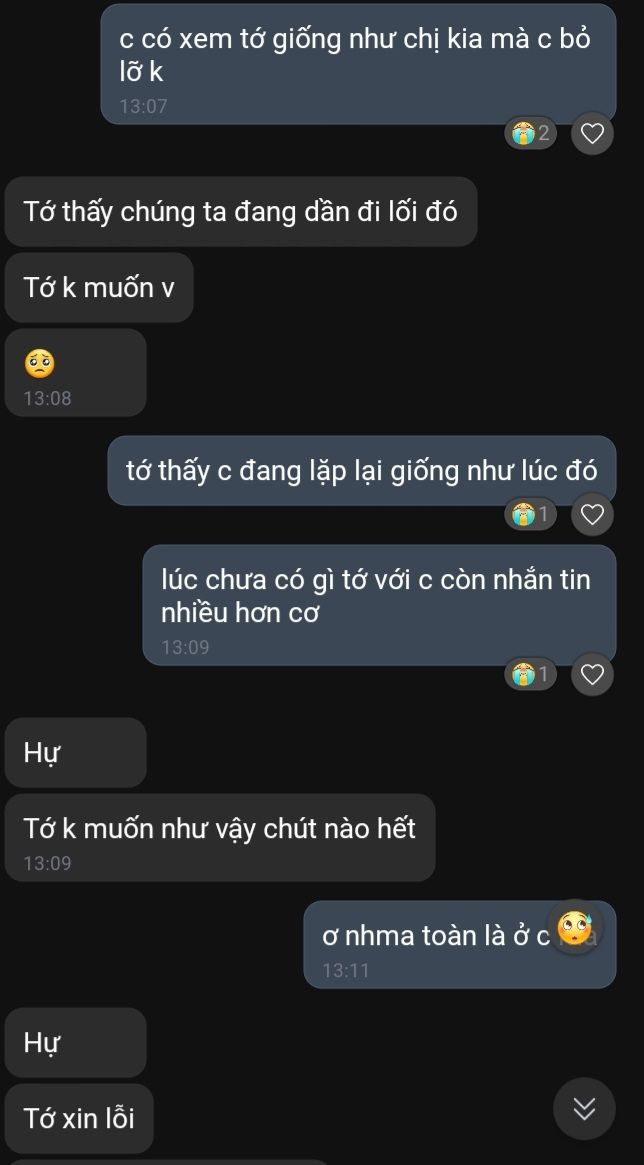This screenshot has height=1165, width=644.
Task: View crying reaction on "tớ thấy c đang lặp lại"
Action: (x=531, y=514)
